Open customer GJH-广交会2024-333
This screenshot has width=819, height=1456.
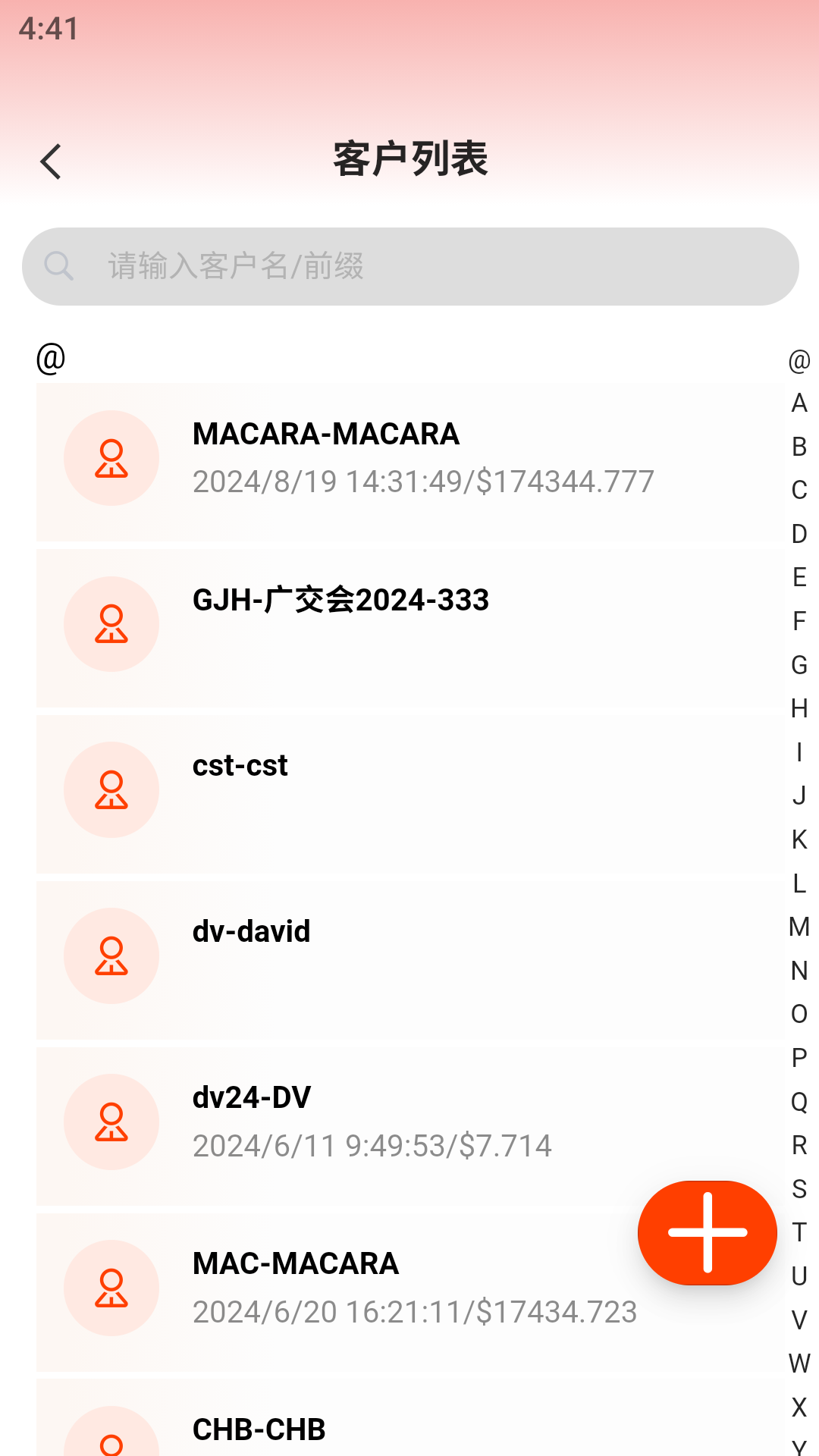[409, 628]
